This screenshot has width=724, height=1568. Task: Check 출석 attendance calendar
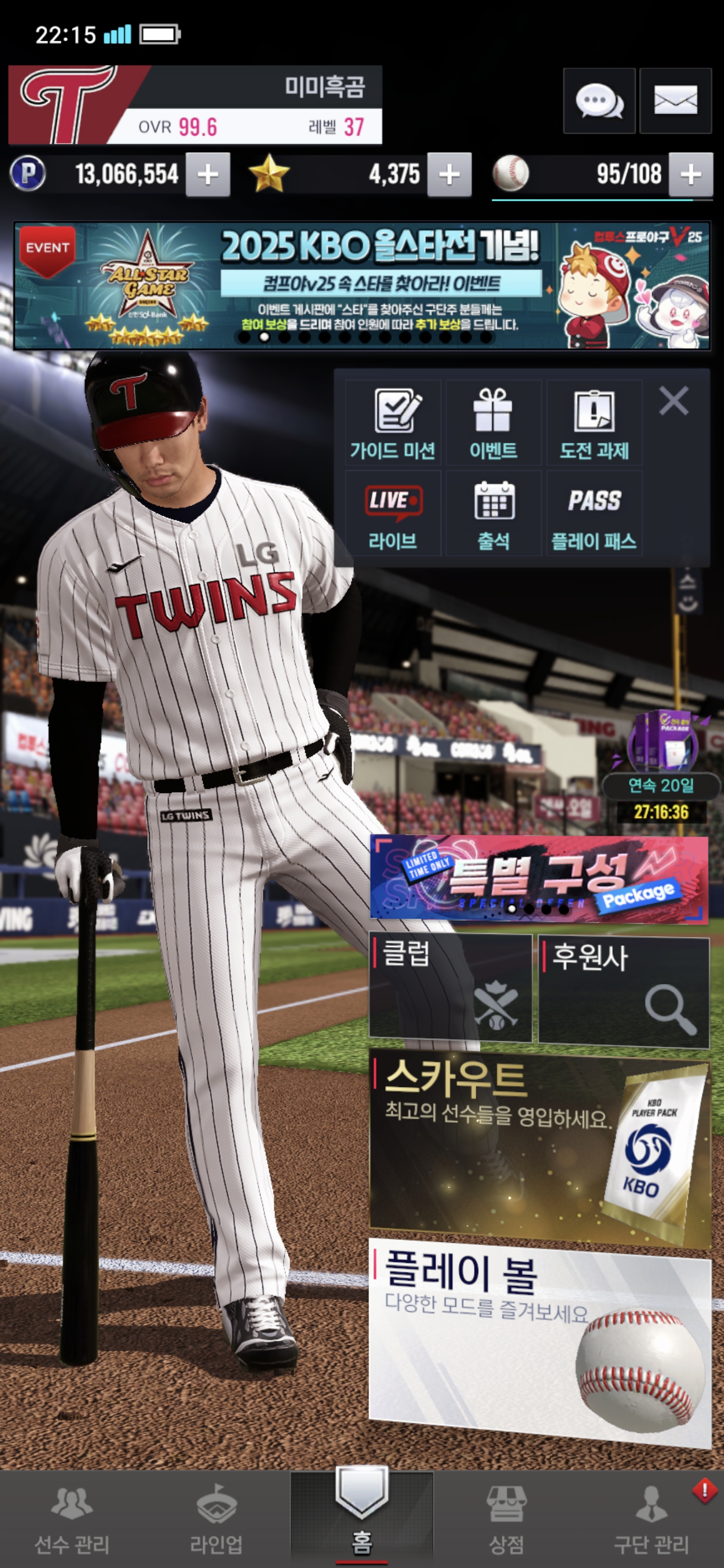tap(493, 513)
